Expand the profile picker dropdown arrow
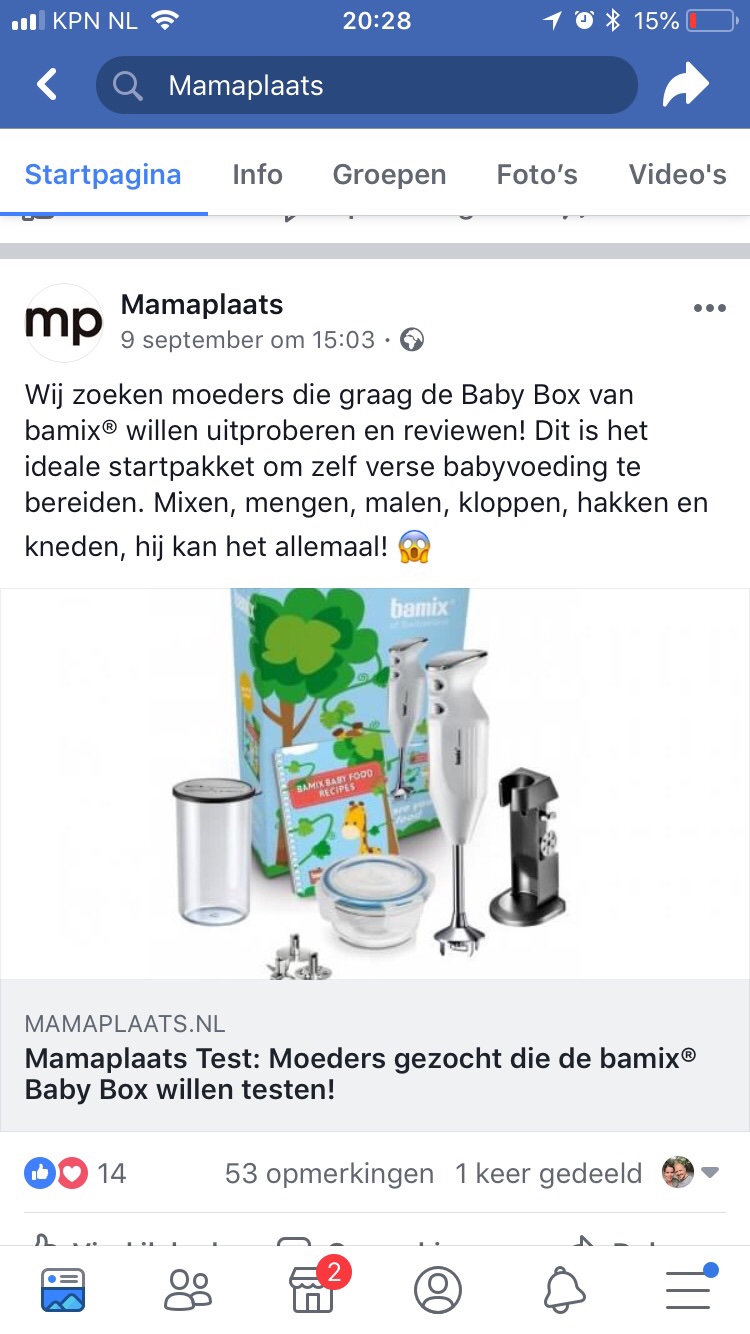This screenshot has width=750, height=1334. [x=710, y=1173]
